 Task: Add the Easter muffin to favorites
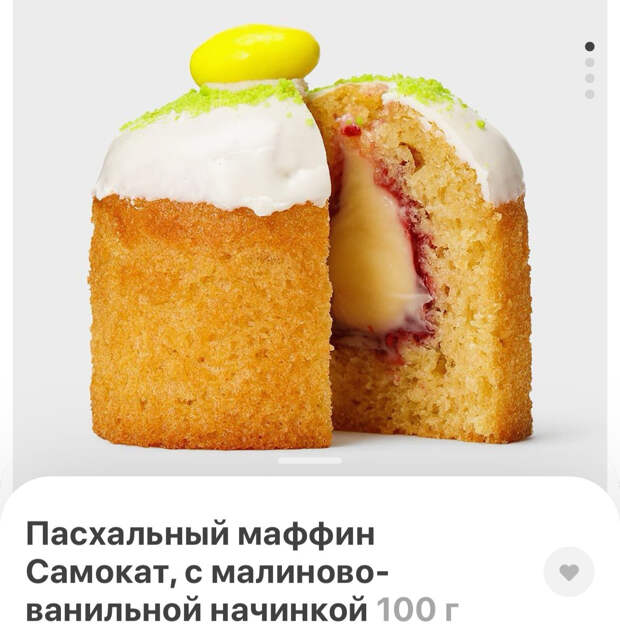(x=568, y=572)
